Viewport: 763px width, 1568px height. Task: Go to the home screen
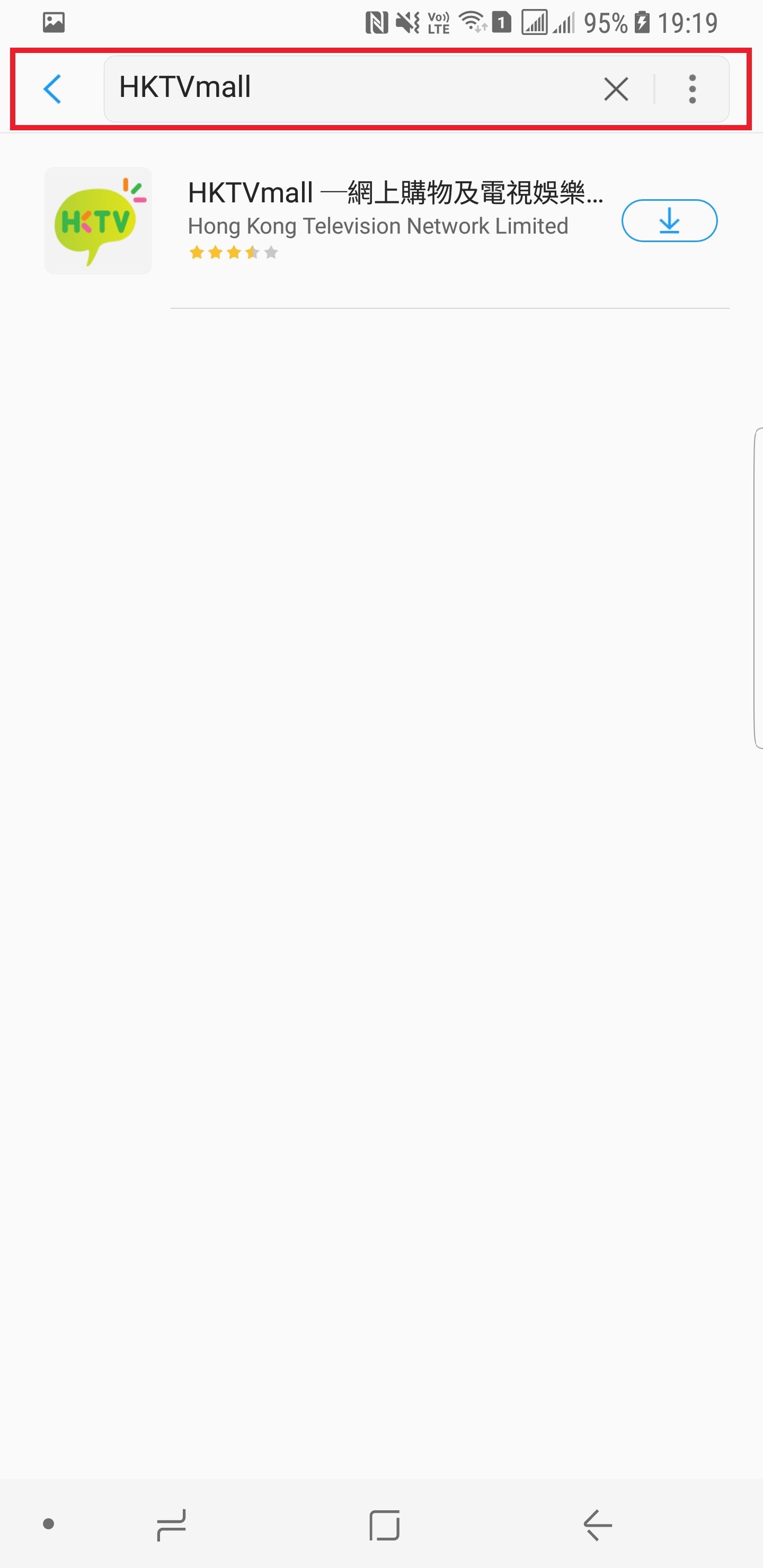(x=384, y=1525)
